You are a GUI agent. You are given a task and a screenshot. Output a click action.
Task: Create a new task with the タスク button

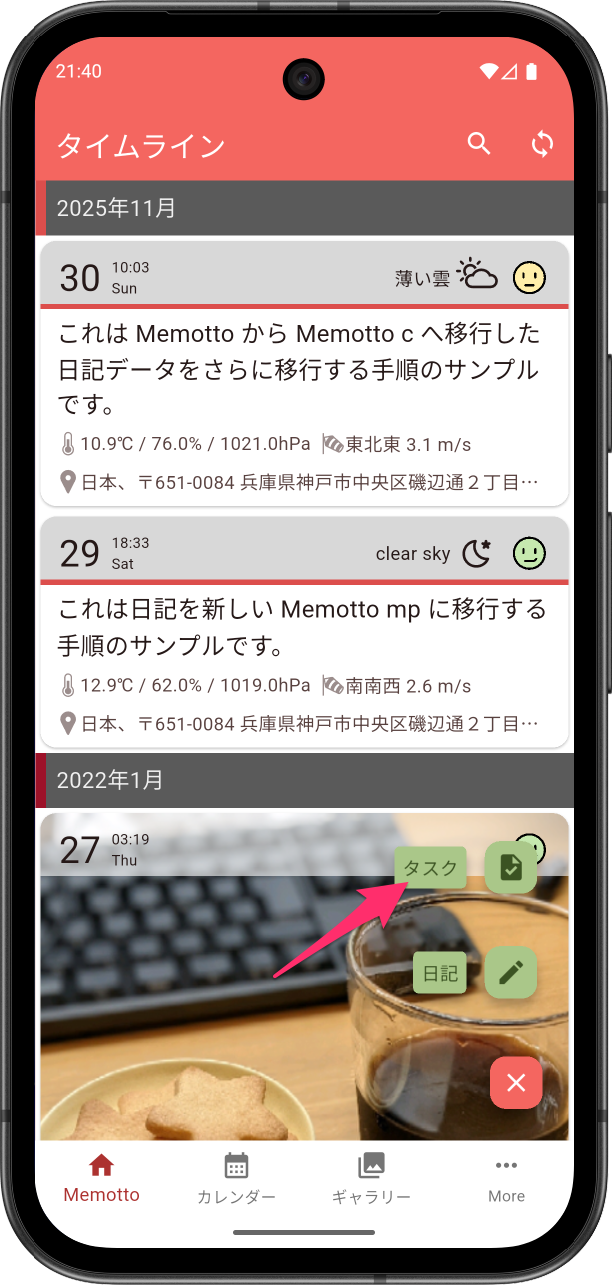pyautogui.click(x=511, y=867)
